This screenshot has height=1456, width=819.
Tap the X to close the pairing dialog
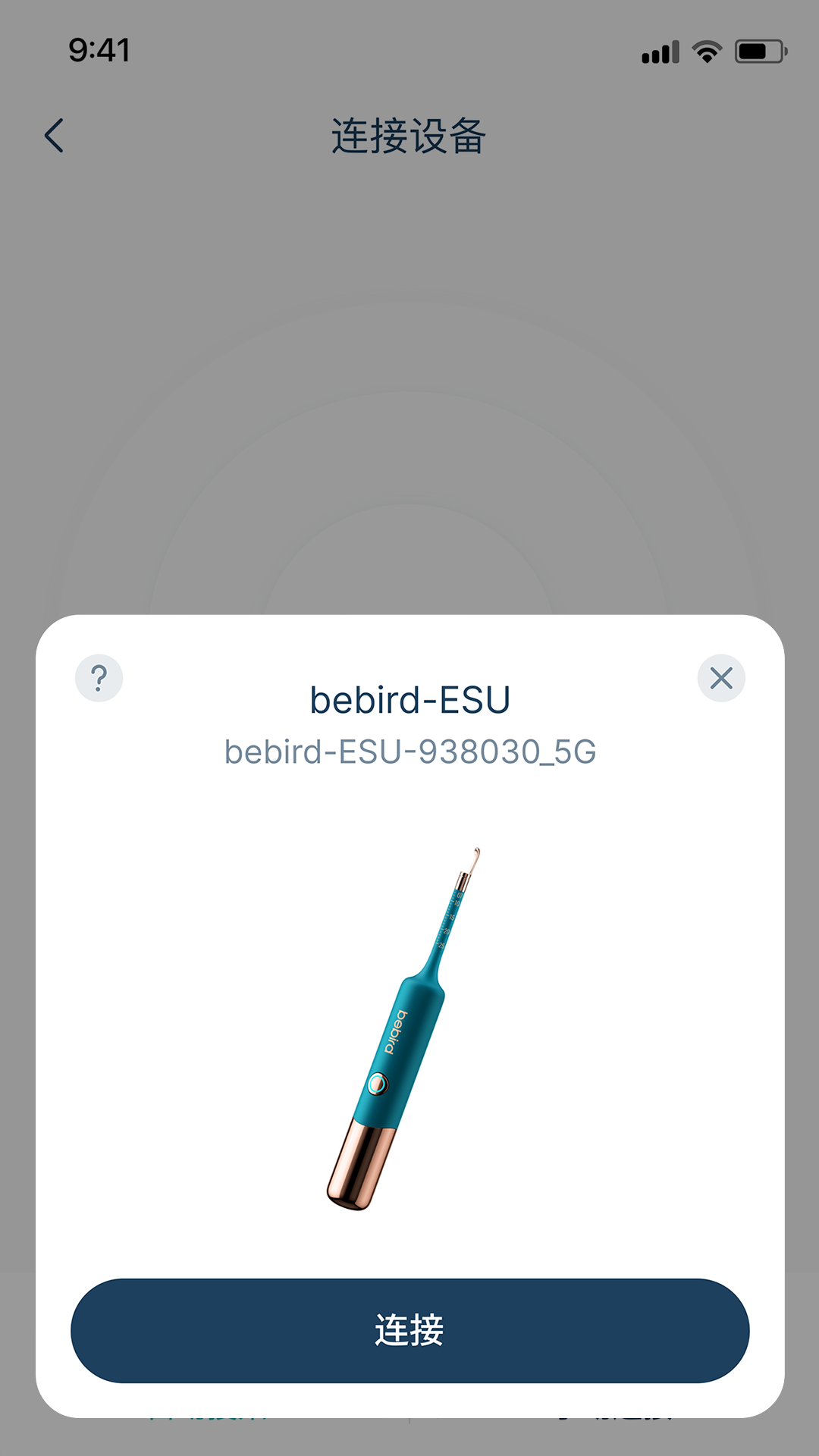pos(720,677)
